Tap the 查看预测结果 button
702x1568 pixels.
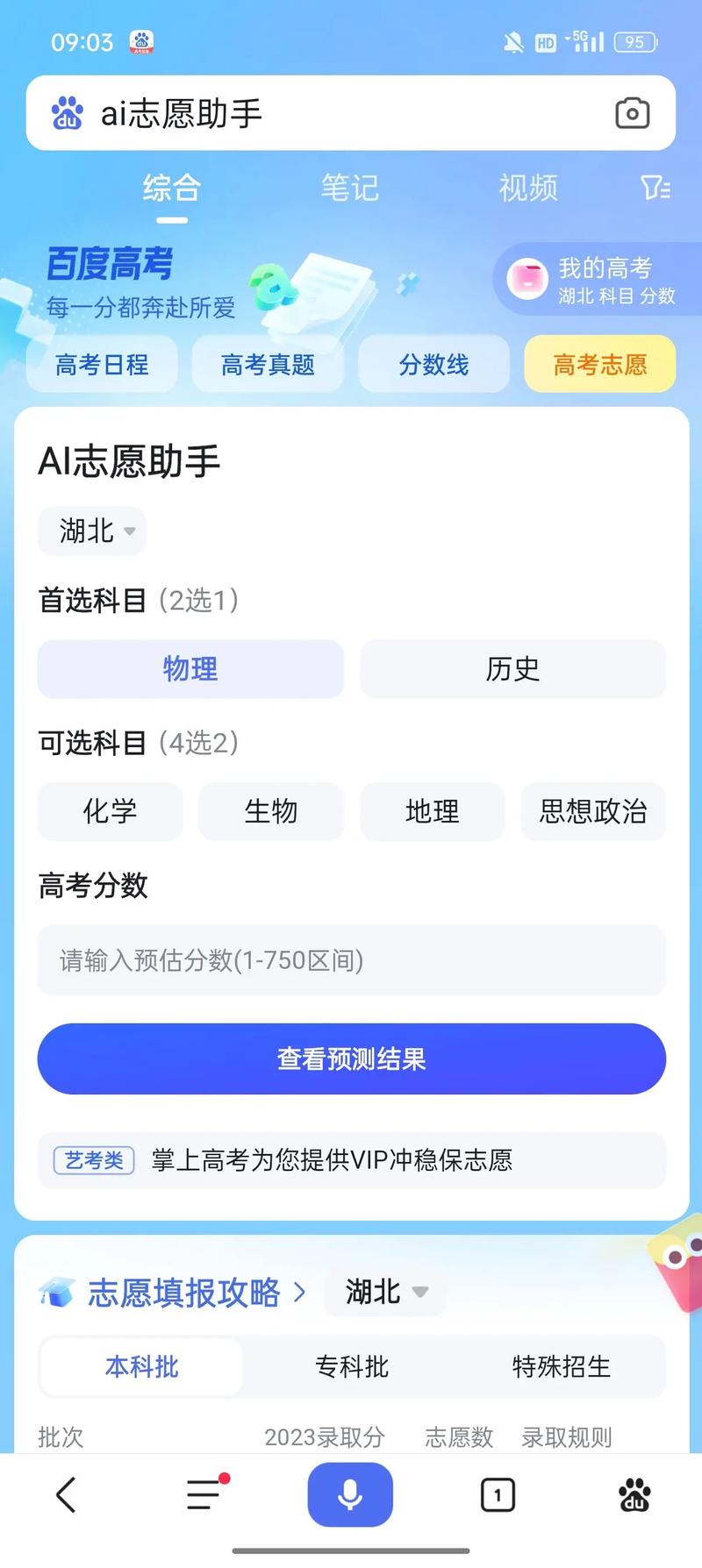350,1058
